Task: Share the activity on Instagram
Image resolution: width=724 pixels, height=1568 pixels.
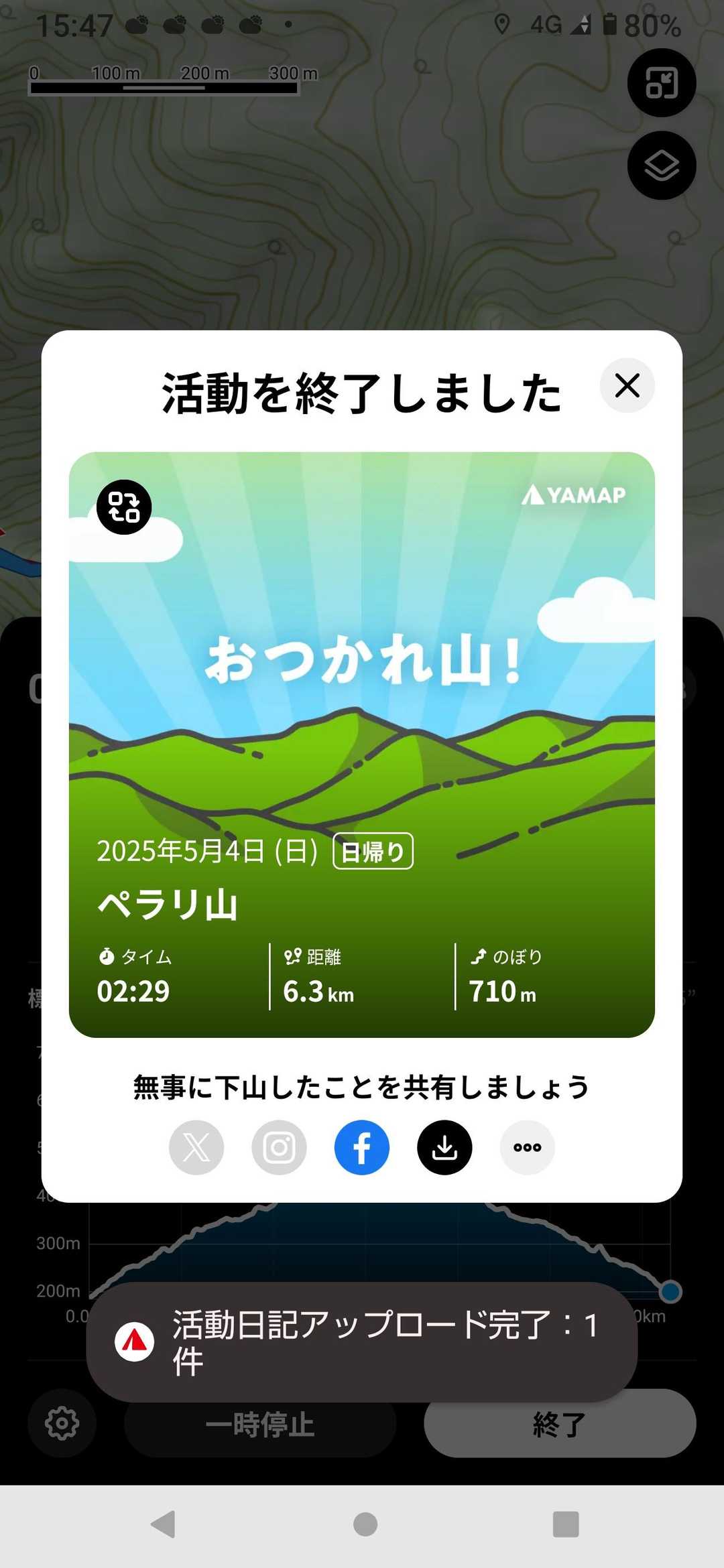Action: point(279,1147)
